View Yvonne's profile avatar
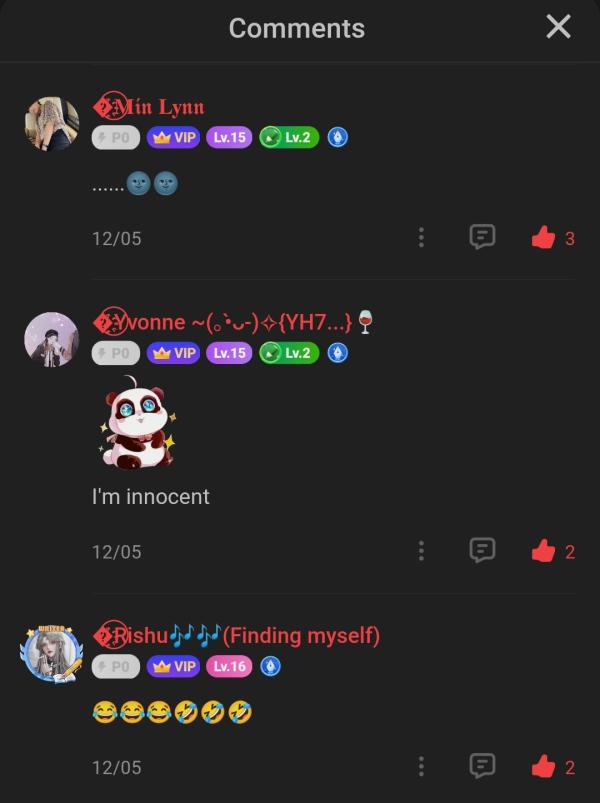The height and width of the screenshot is (803, 600). coord(52,339)
